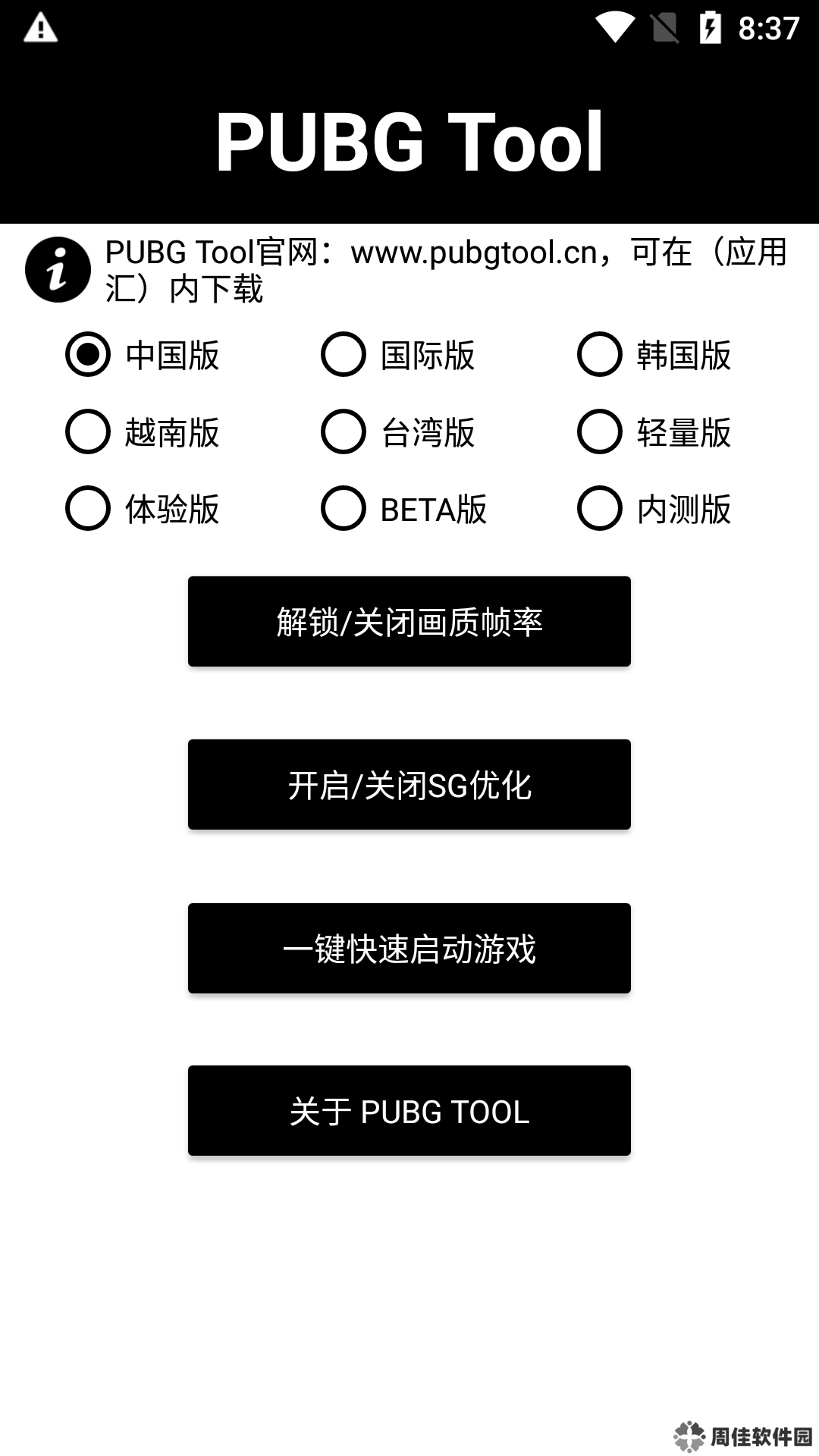Pick the 台湾版 radio button
819x1456 pixels.
click(x=344, y=432)
